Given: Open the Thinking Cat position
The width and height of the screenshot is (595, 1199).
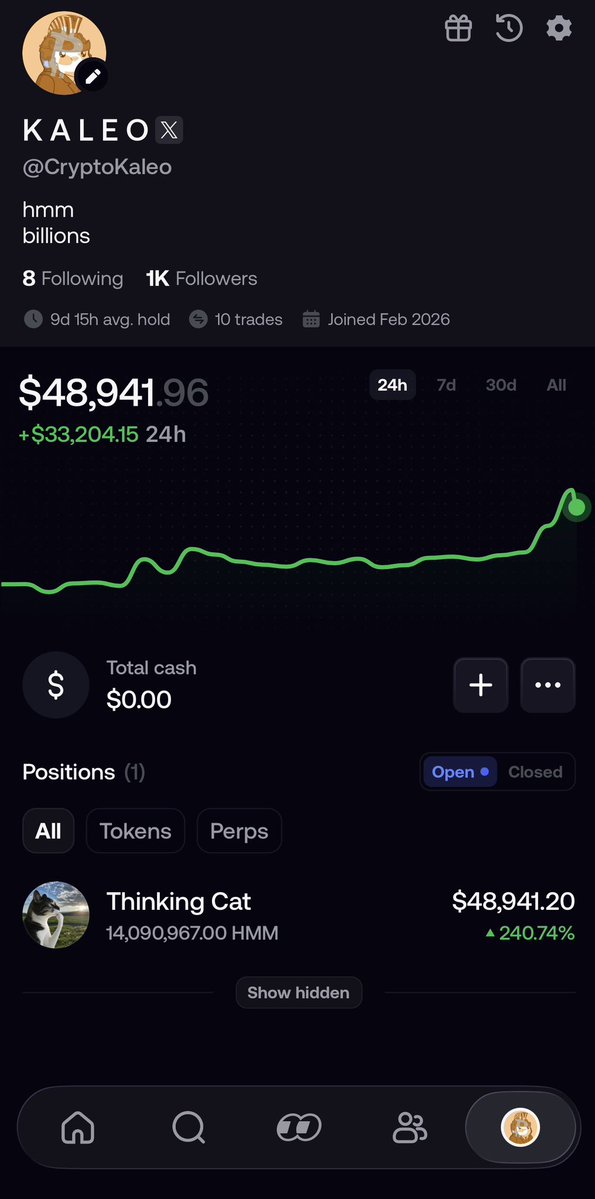Looking at the screenshot, I should click(x=298, y=915).
